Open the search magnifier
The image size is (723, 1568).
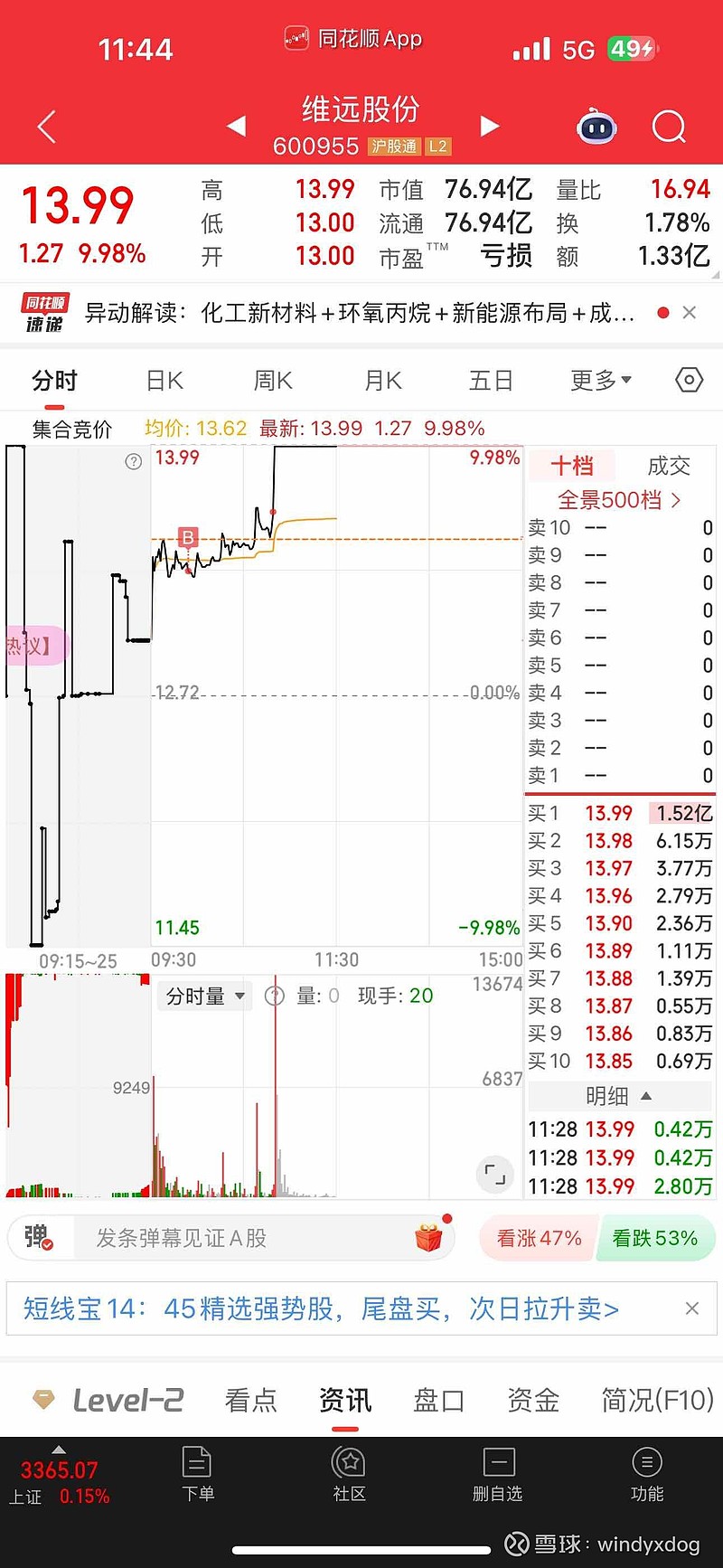pos(669,127)
